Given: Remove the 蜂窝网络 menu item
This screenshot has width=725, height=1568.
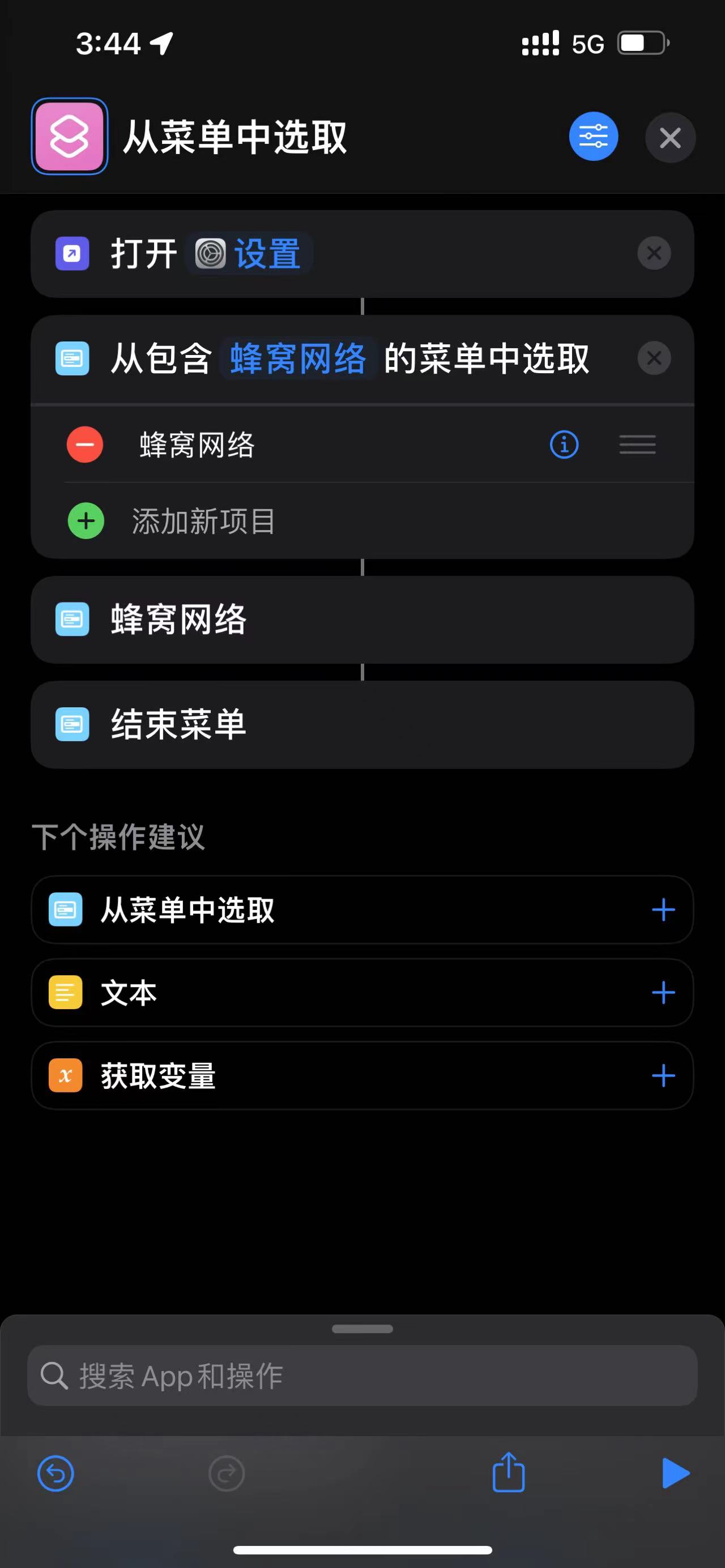Looking at the screenshot, I should point(84,445).
